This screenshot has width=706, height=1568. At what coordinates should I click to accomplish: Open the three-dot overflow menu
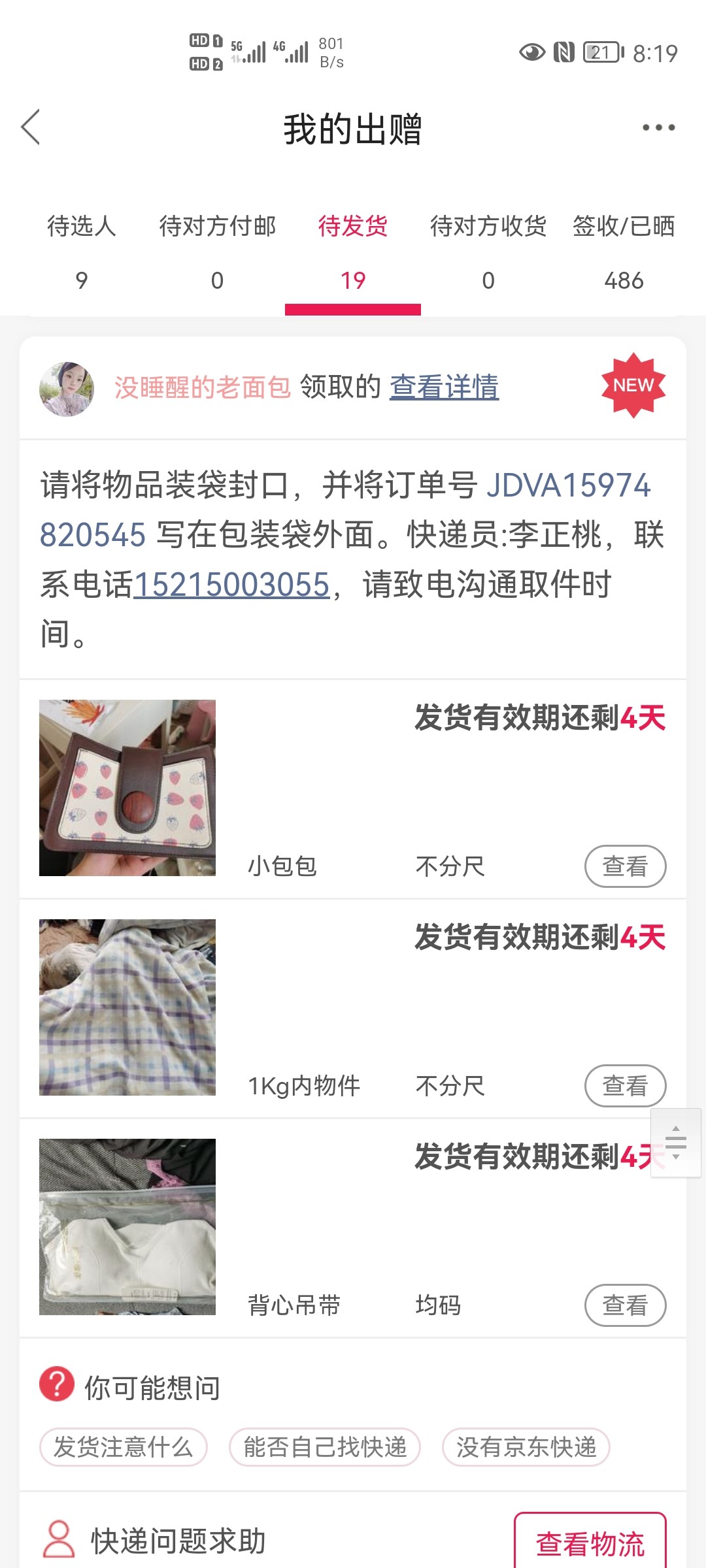[x=658, y=127]
